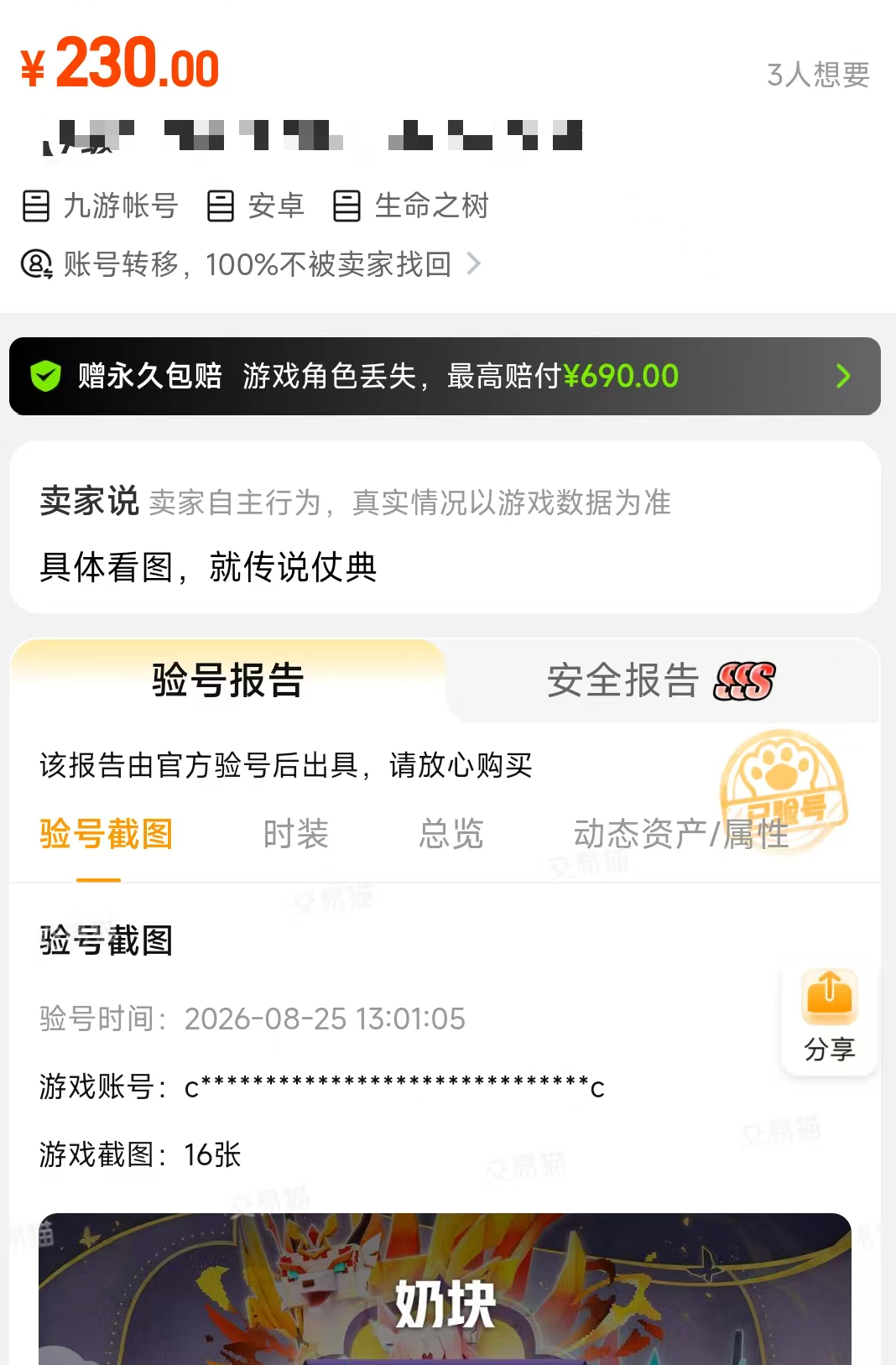Select the 总览 sub-tab
Image resolution: width=896 pixels, height=1365 pixels.
point(451,834)
